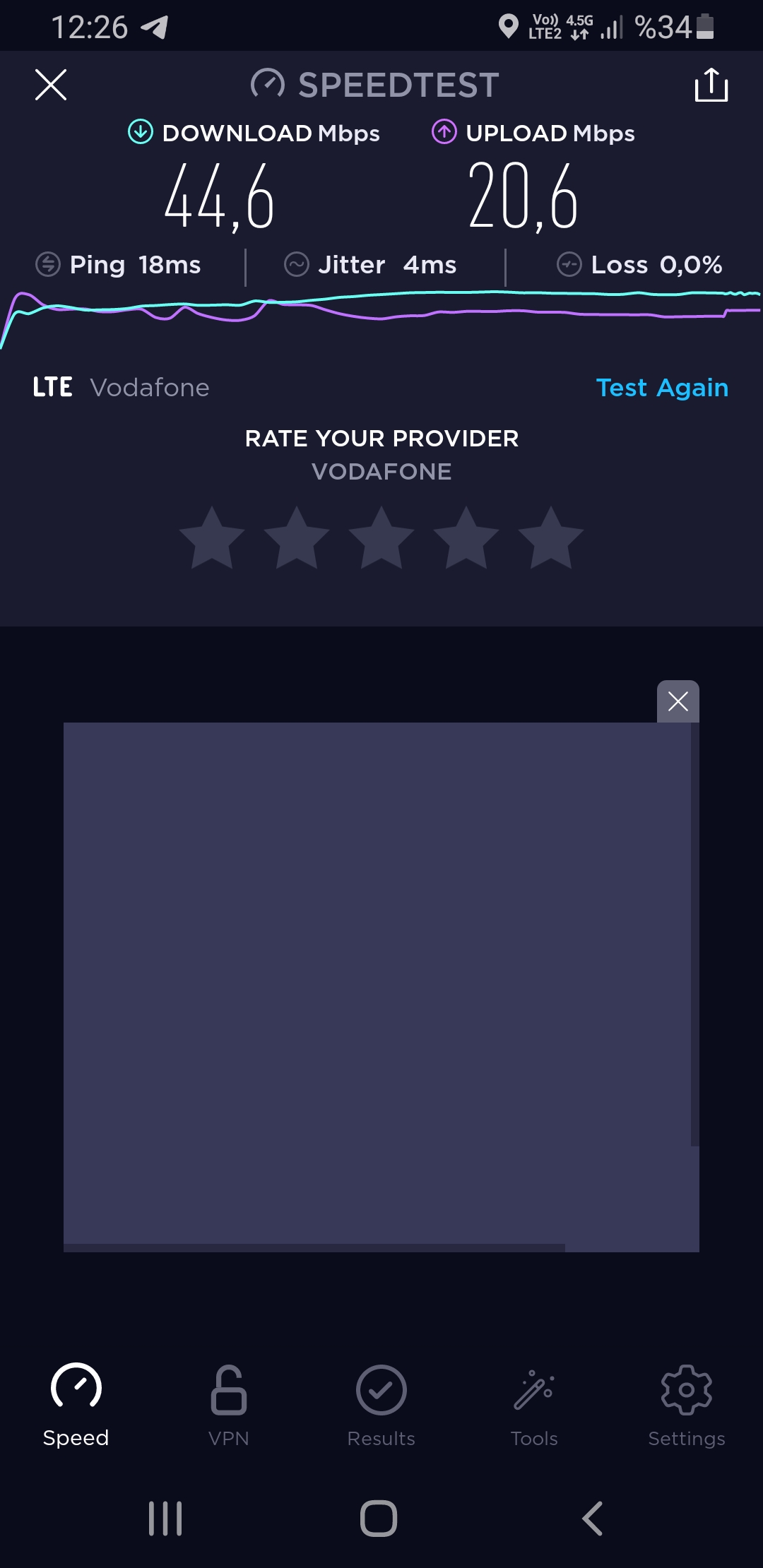Share the speed test result
763x1568 pixels.
pyautogui.click(x=711, y=85)
